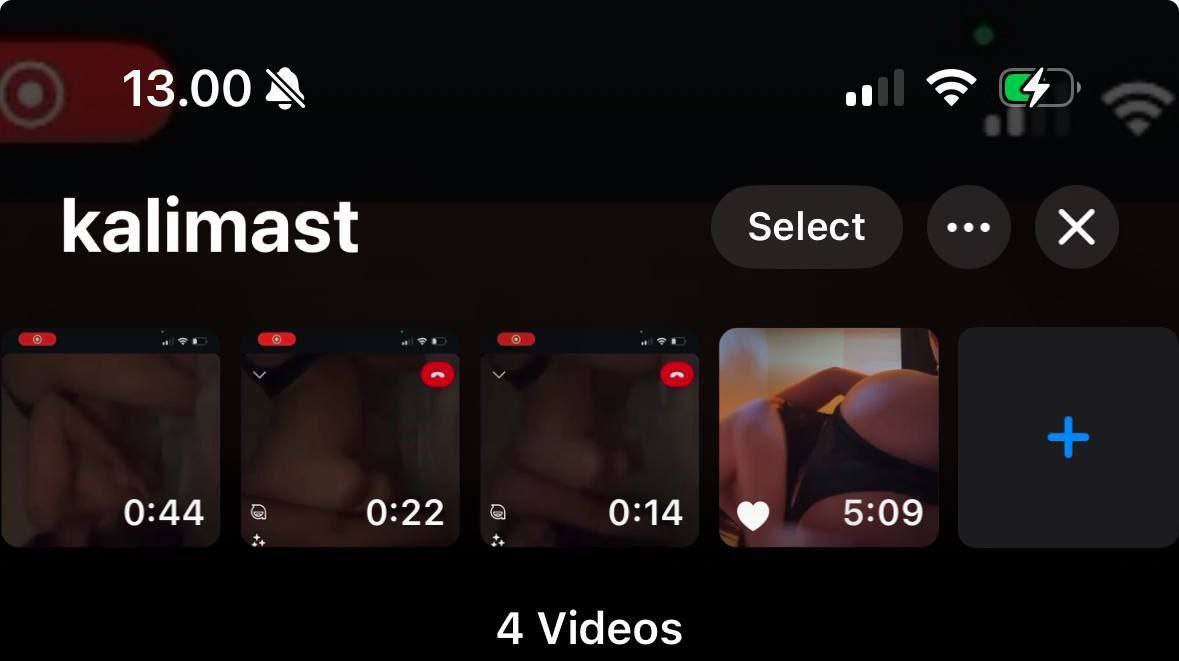Add new items with the plus tile
1179x661 pixels.
(x=1067, y=437)
